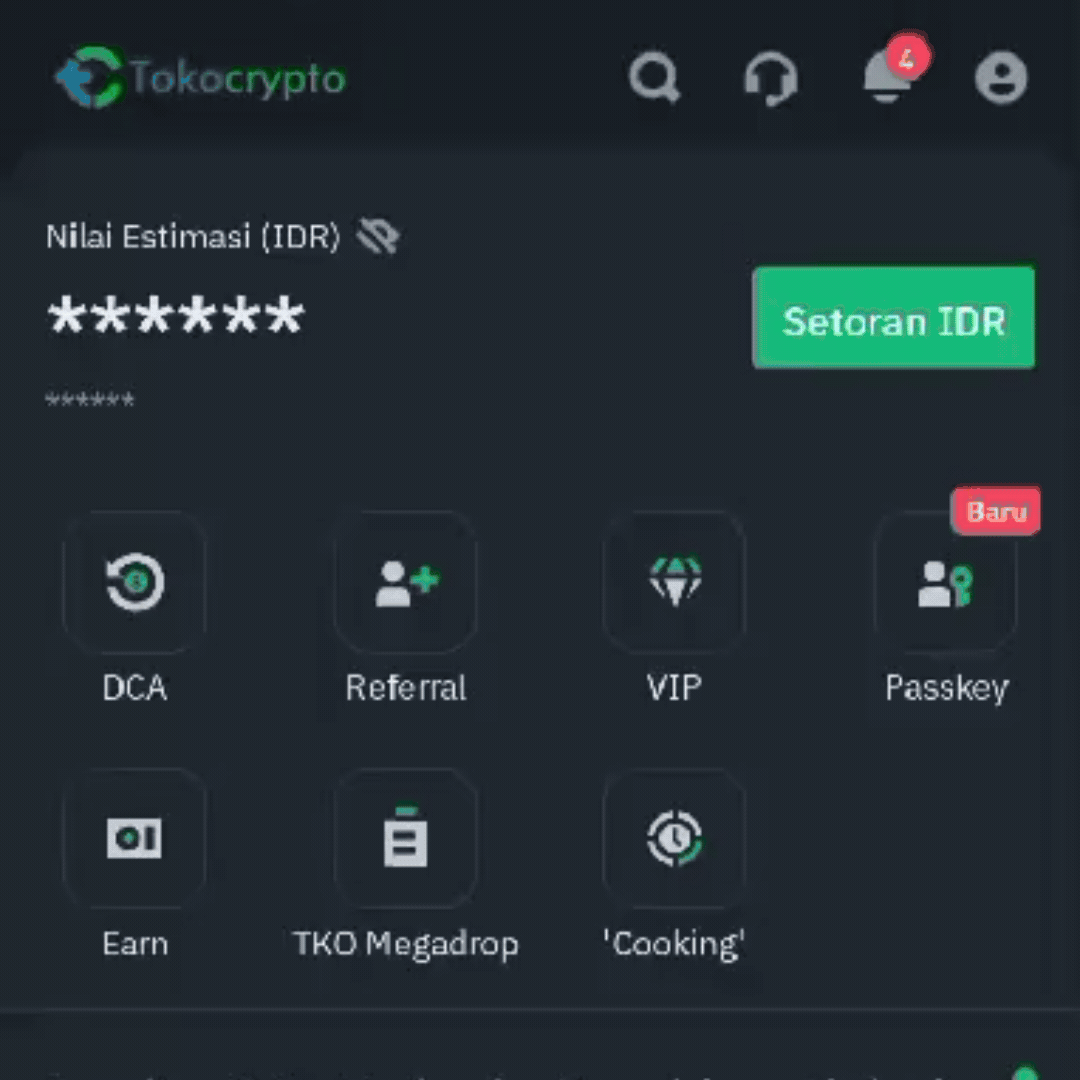Open the 'Cooking' shortcut
1080x1080 pixels.
675,839
